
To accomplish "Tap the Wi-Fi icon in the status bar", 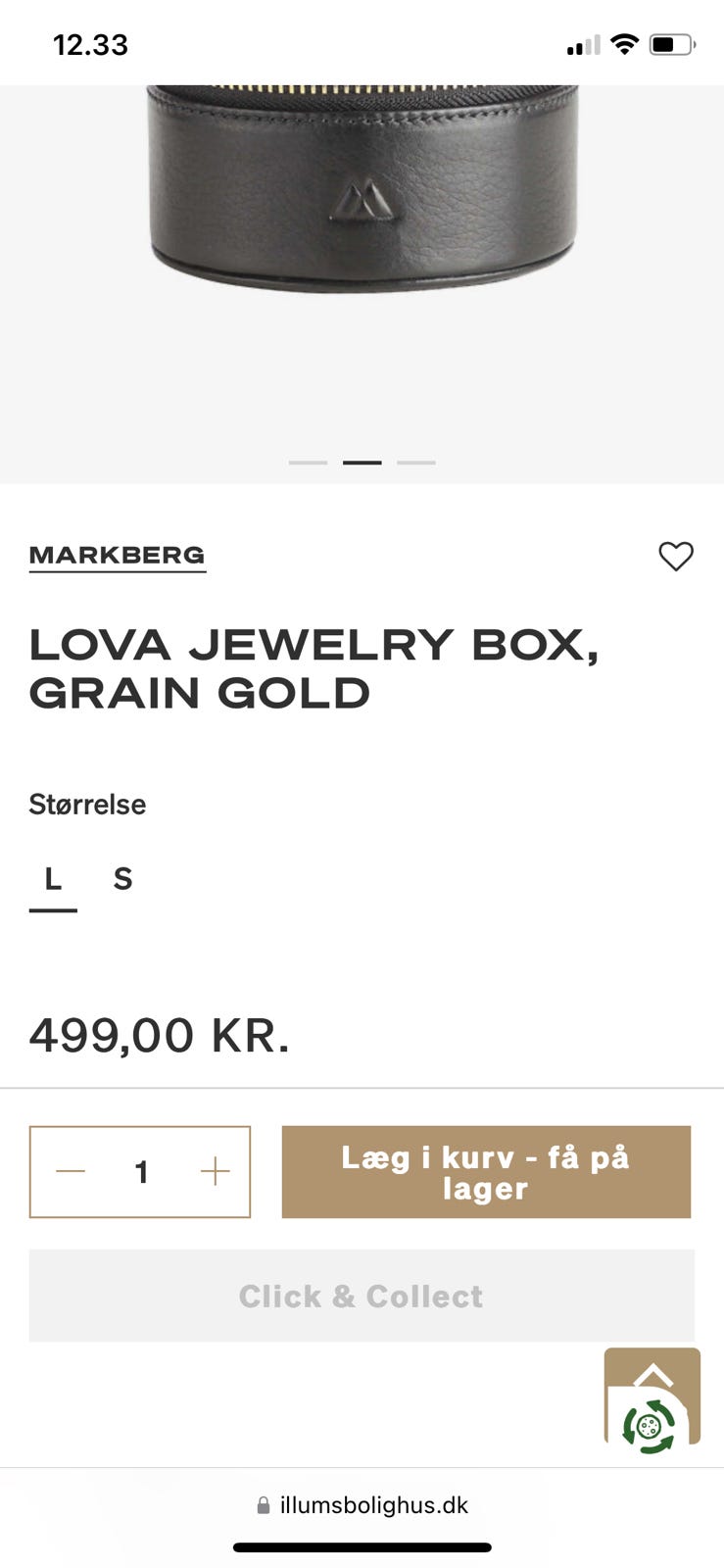I will (627, 43).
